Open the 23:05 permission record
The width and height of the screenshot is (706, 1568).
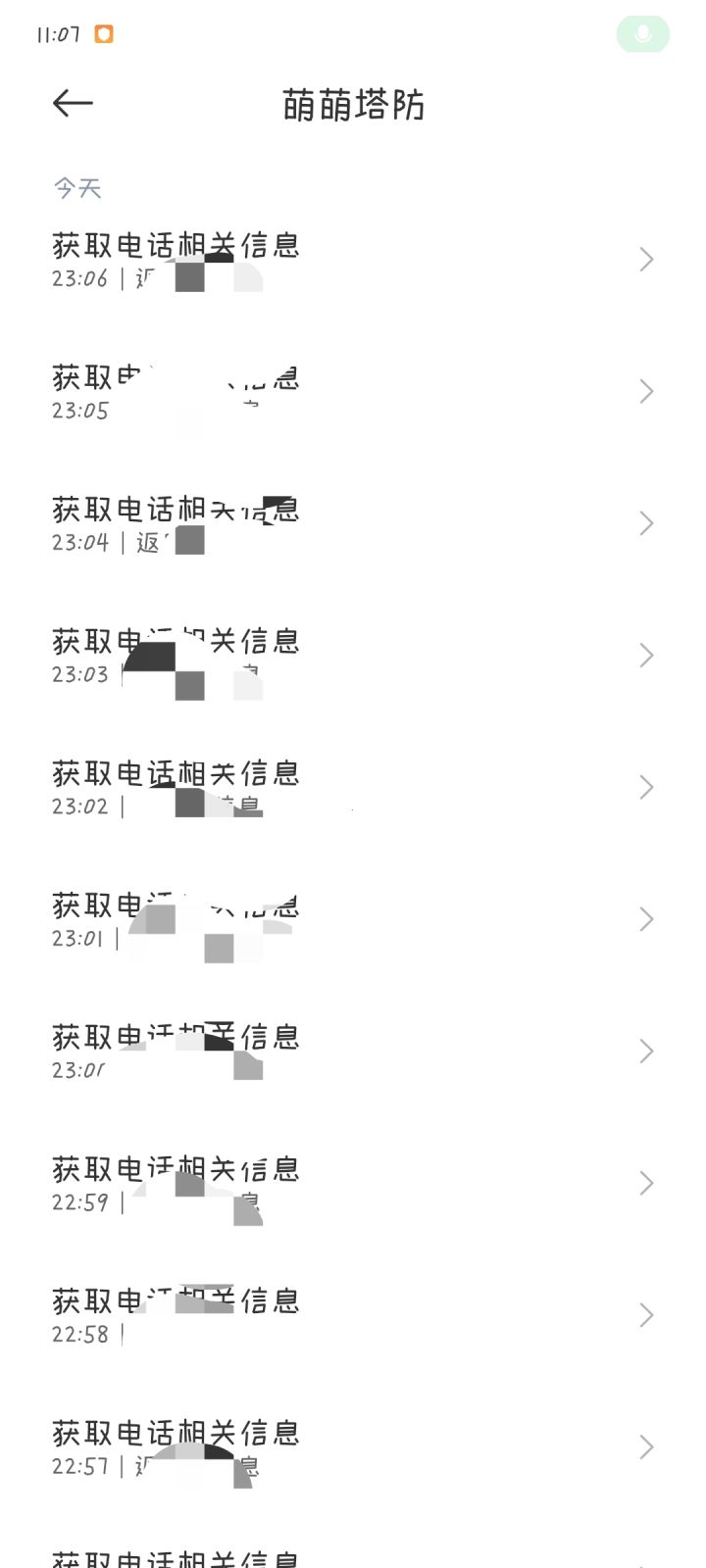coord(353,392)
